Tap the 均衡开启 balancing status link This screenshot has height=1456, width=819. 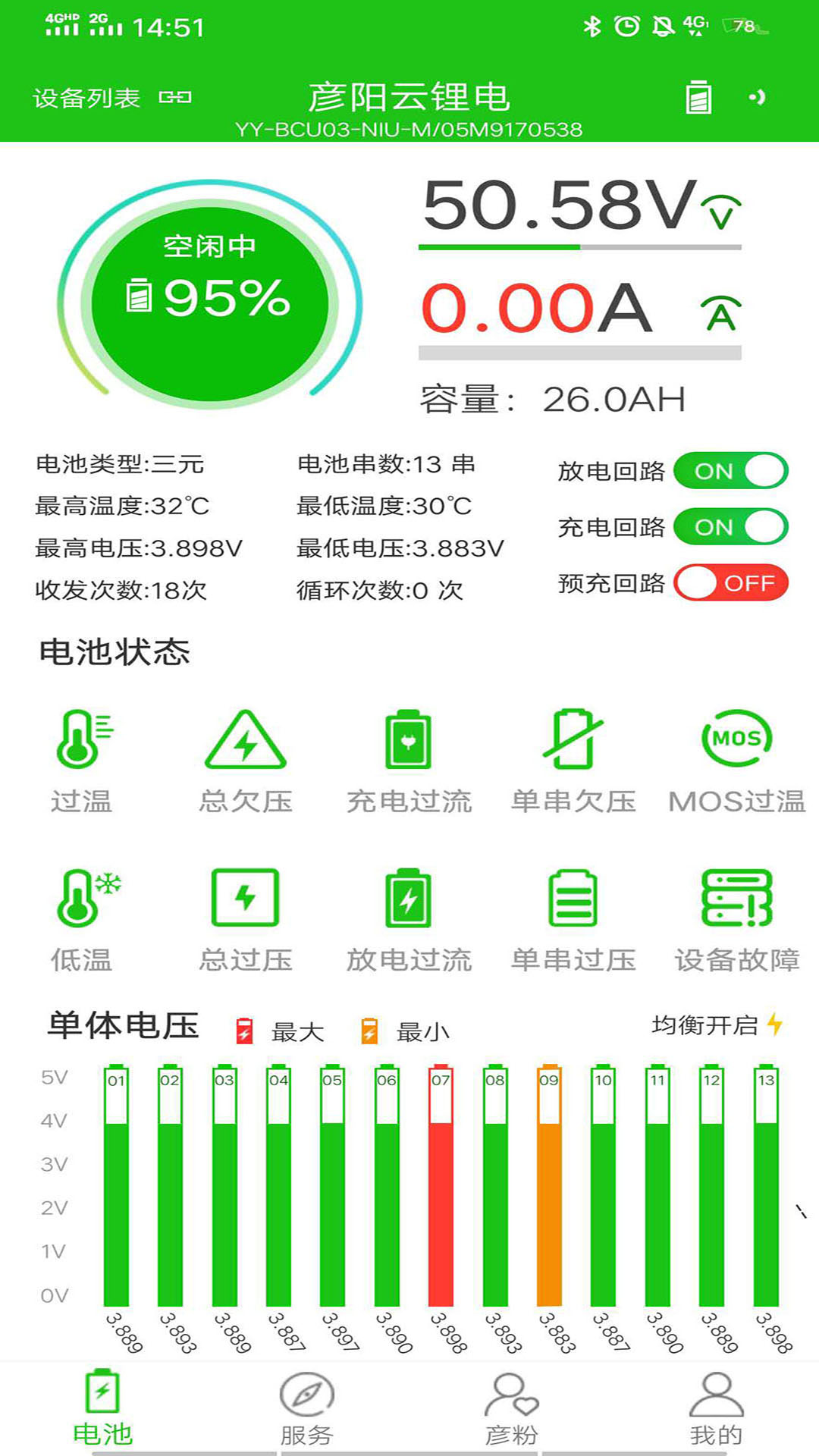[x=709, y=1025]
